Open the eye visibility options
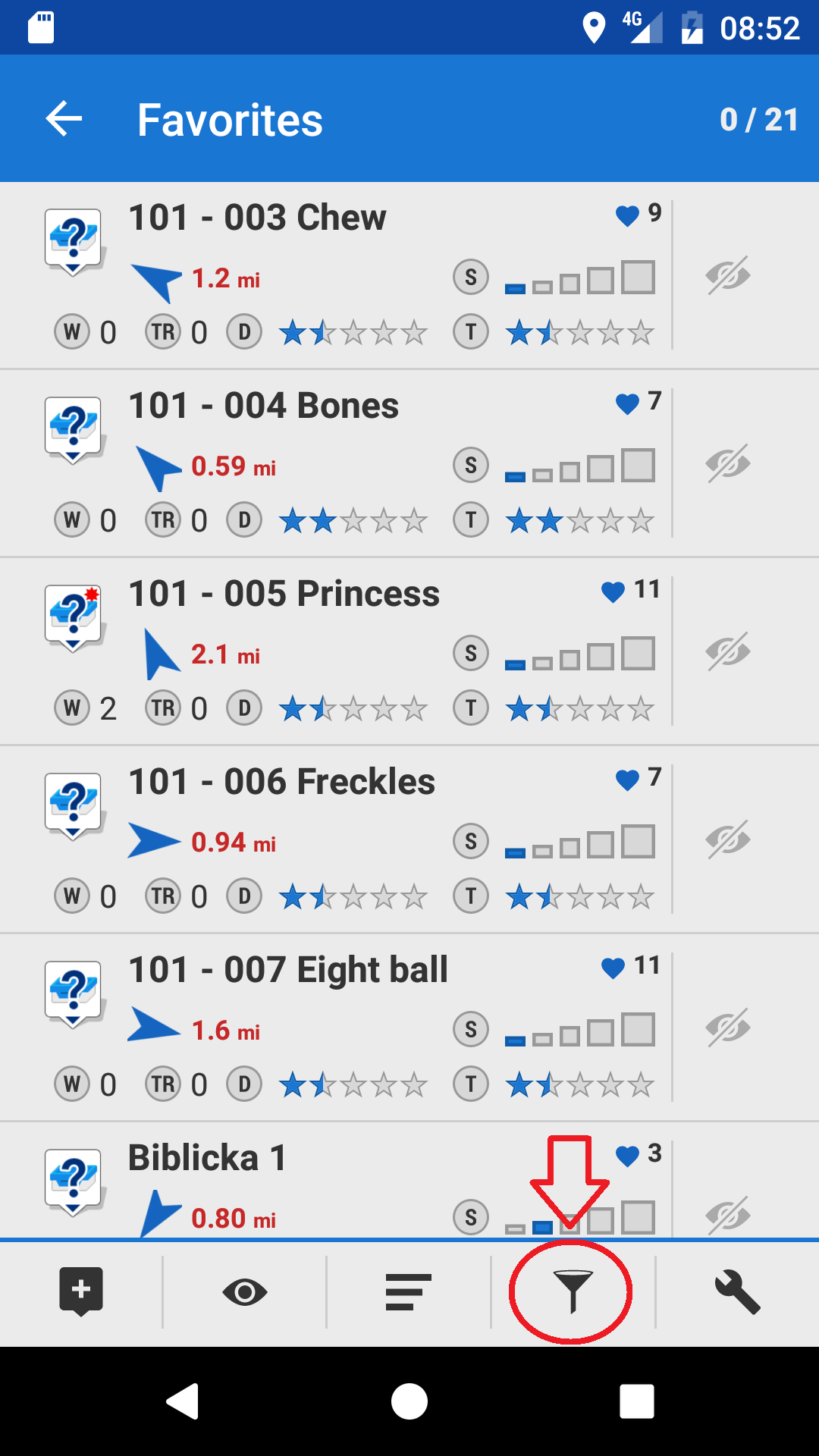Viewport: 819px width, 1456px height. click(x=245, y=1291)
